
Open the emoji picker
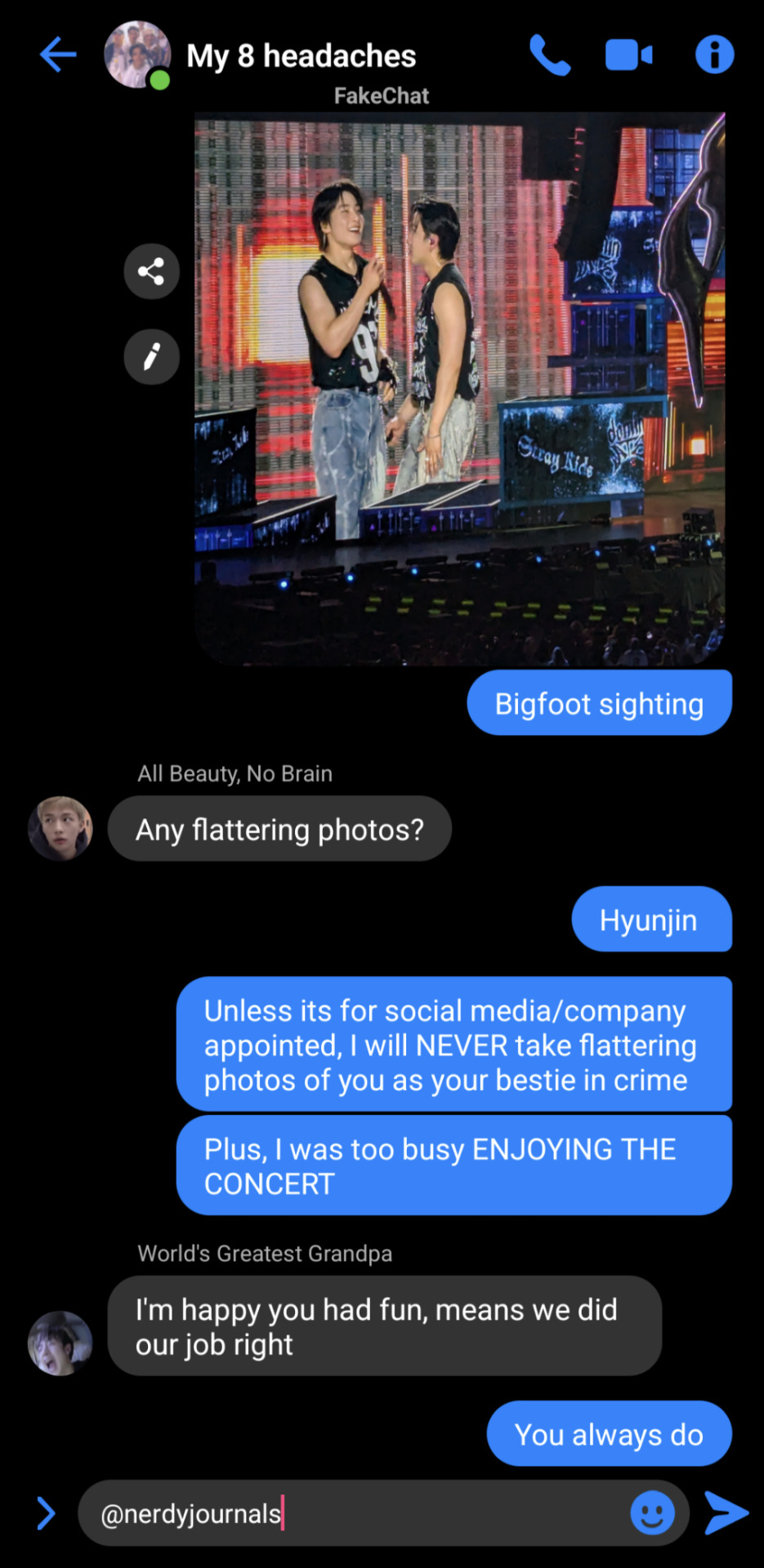pyautogui.click(x=652, y=1513)
